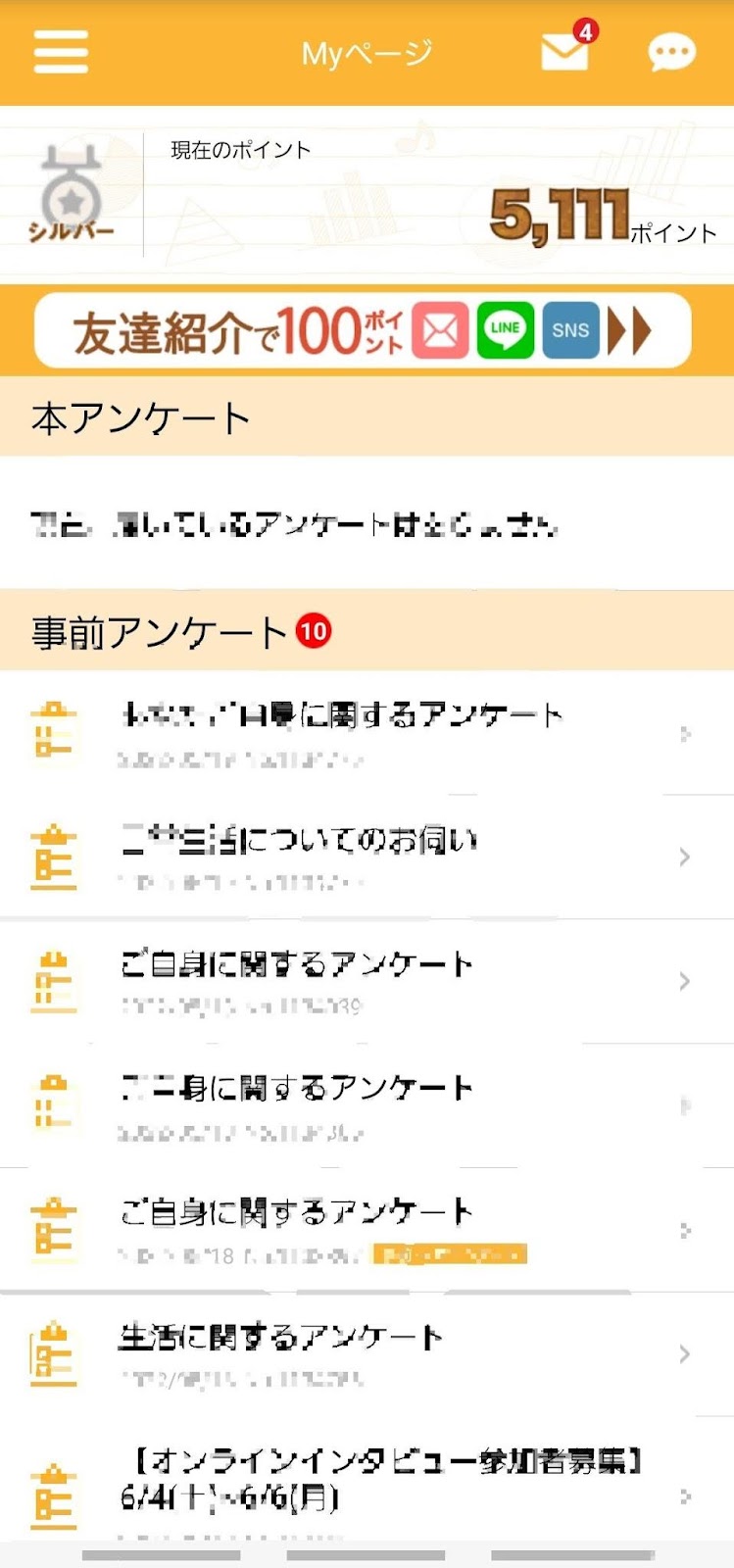Tap the 友達紹介で100ポイント referral banner

click(364, 331)
